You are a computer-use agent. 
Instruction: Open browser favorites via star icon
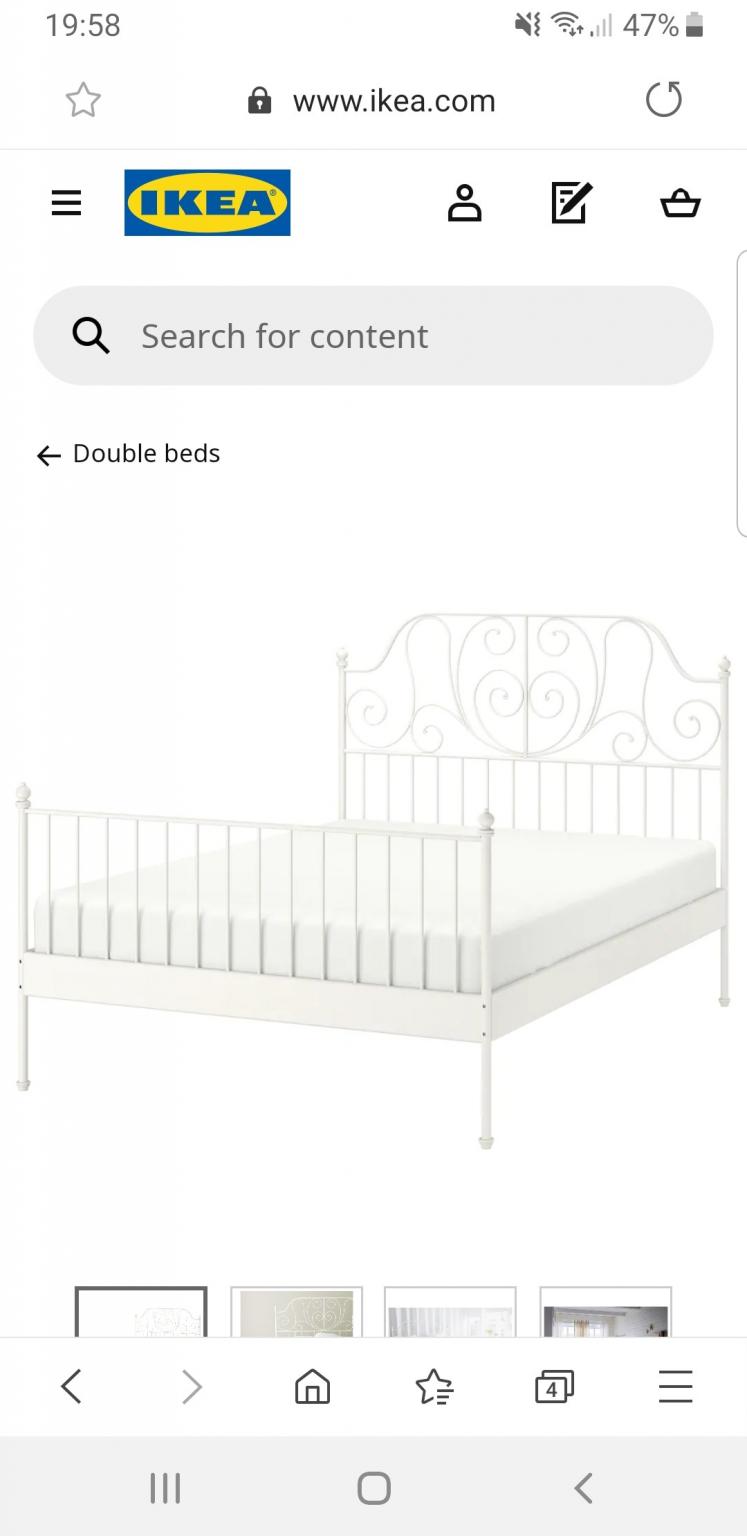tap(434, 1387)
